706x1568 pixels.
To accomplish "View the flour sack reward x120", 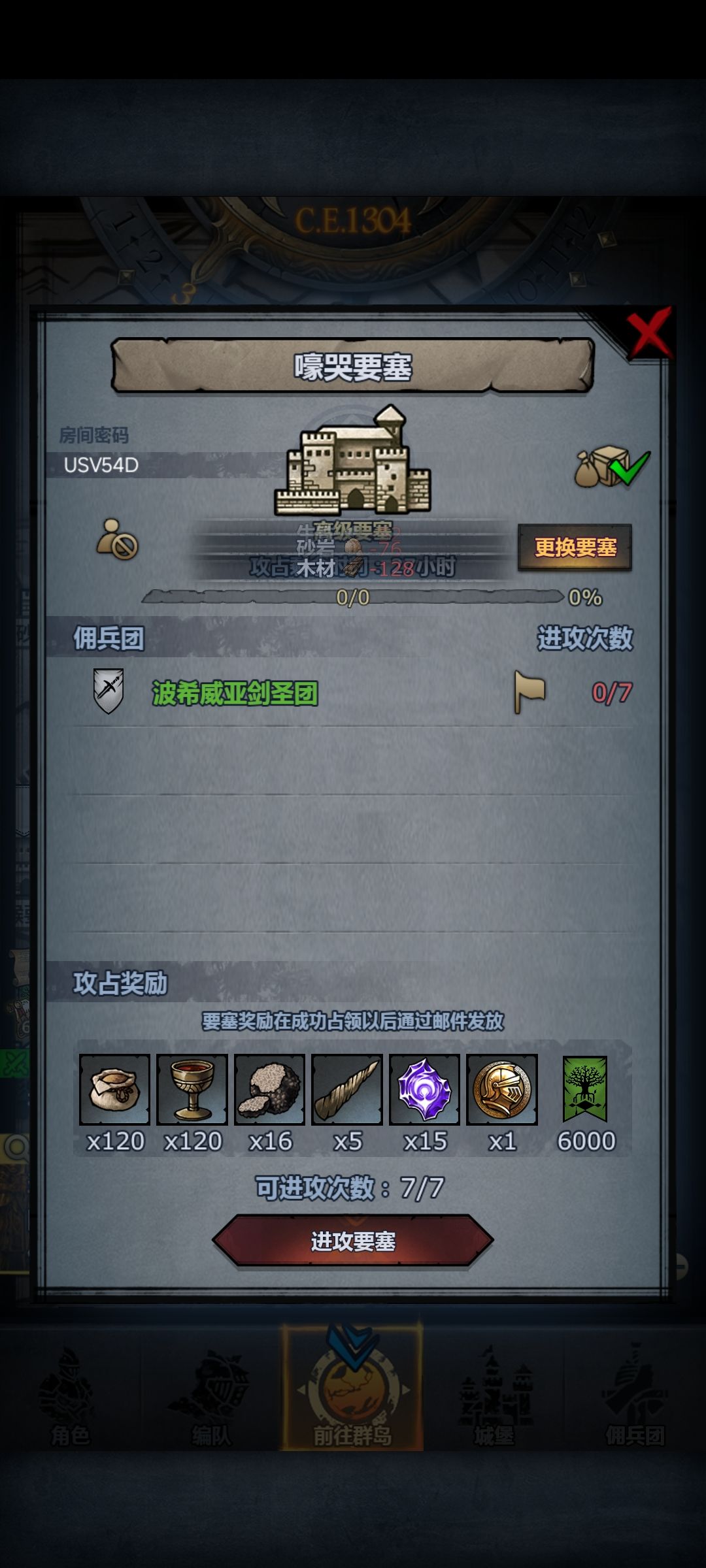I will [x=114, y=1089].
